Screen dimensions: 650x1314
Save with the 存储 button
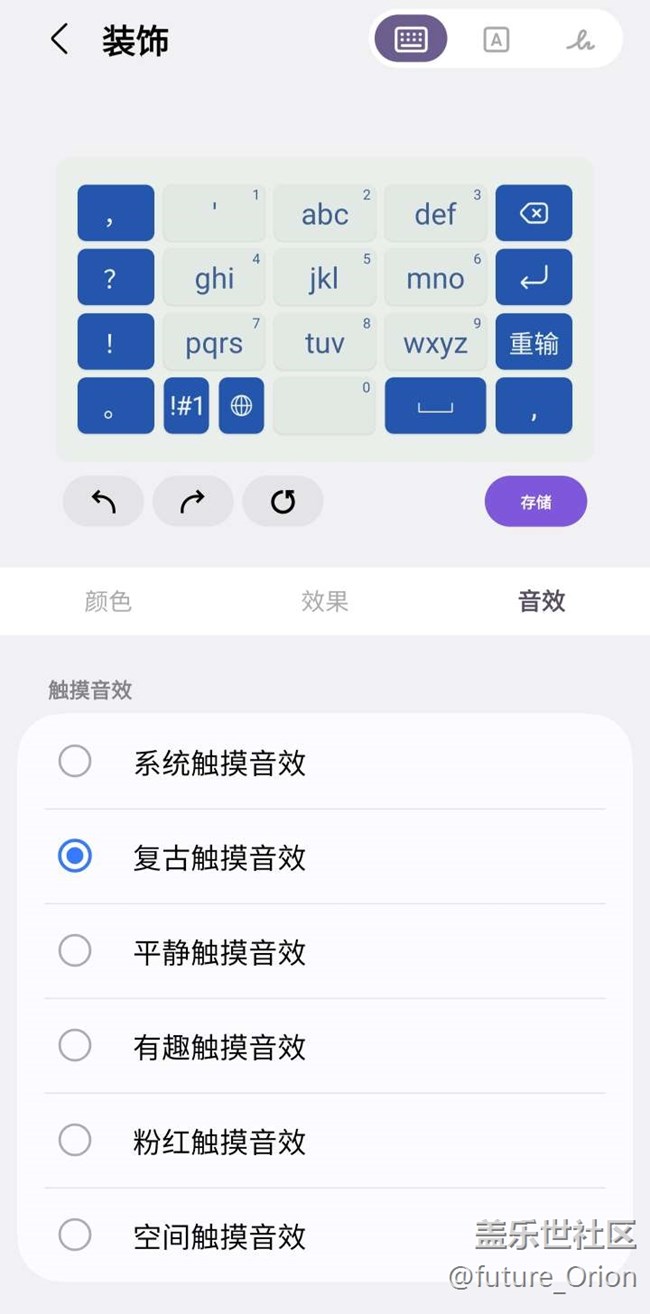(536, 501)
